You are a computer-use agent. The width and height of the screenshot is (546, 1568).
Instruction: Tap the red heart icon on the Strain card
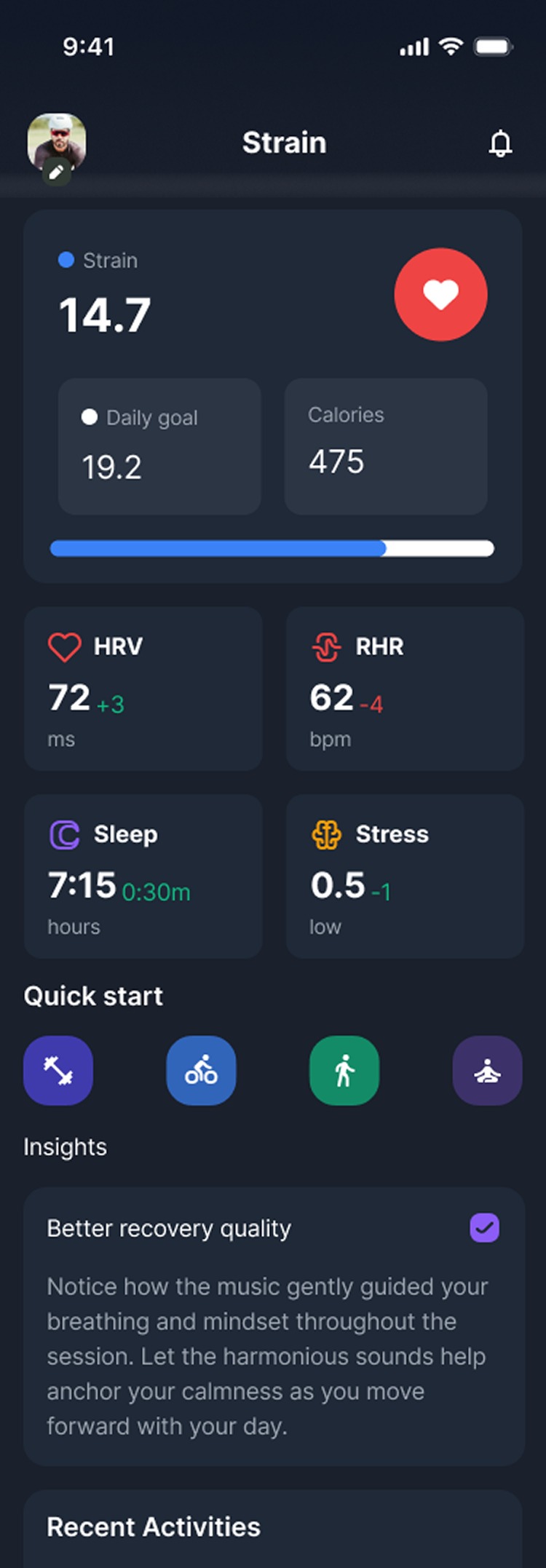440,293
